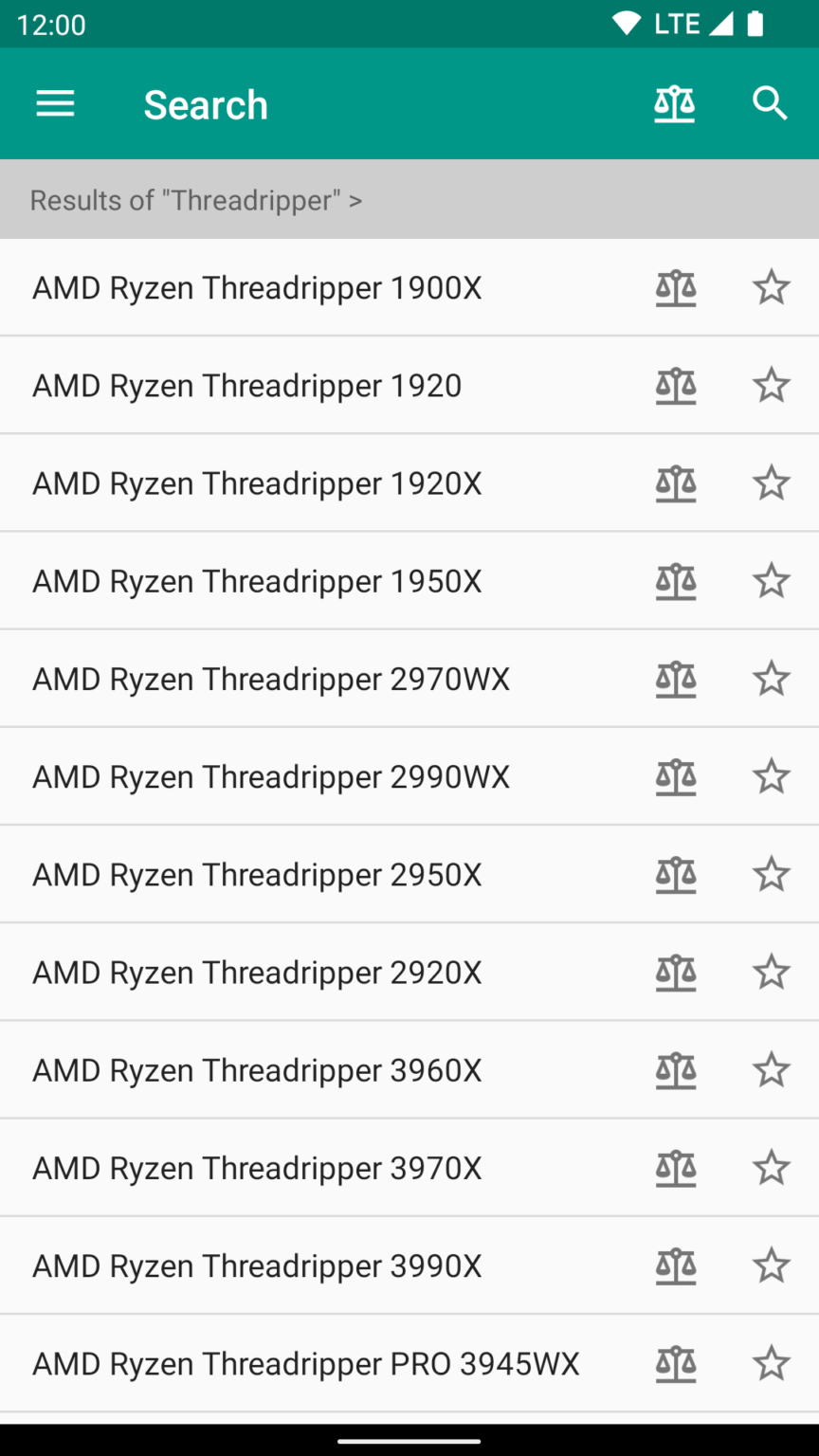Viewport: 819px width, 1456px height.
Task: Add Threadripper 2970WX to comparison
Action: (676, 679)
